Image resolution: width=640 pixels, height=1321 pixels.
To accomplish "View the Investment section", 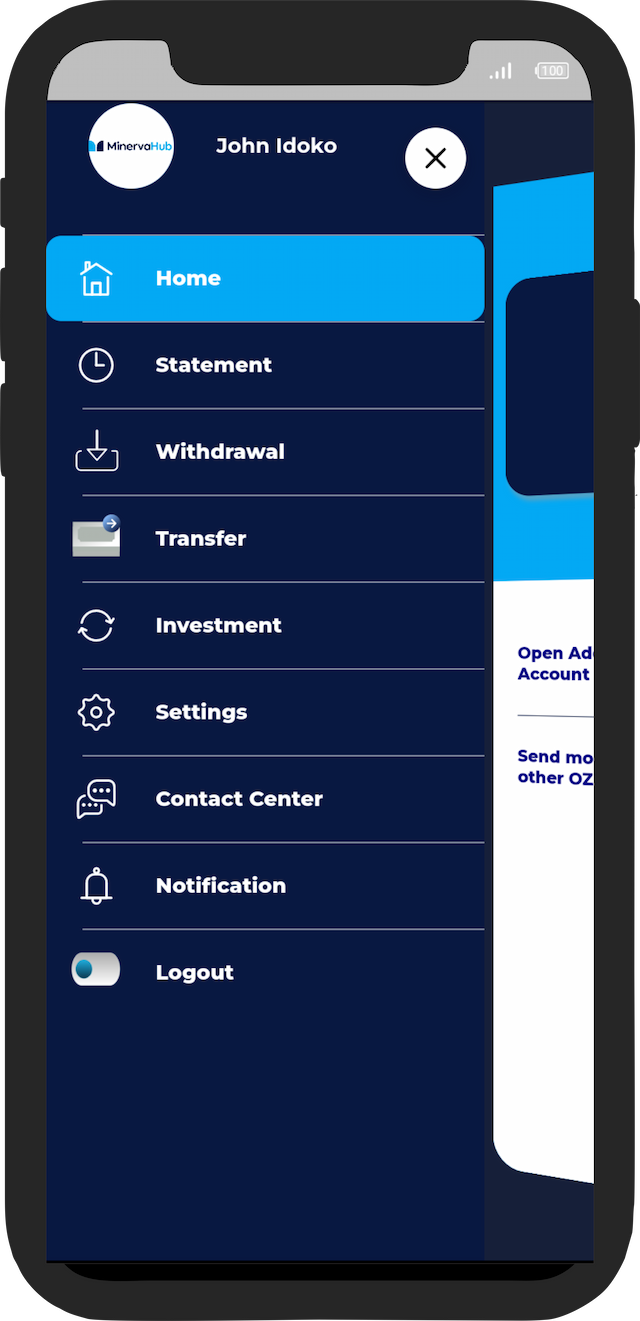I will [x=218, y=626].
